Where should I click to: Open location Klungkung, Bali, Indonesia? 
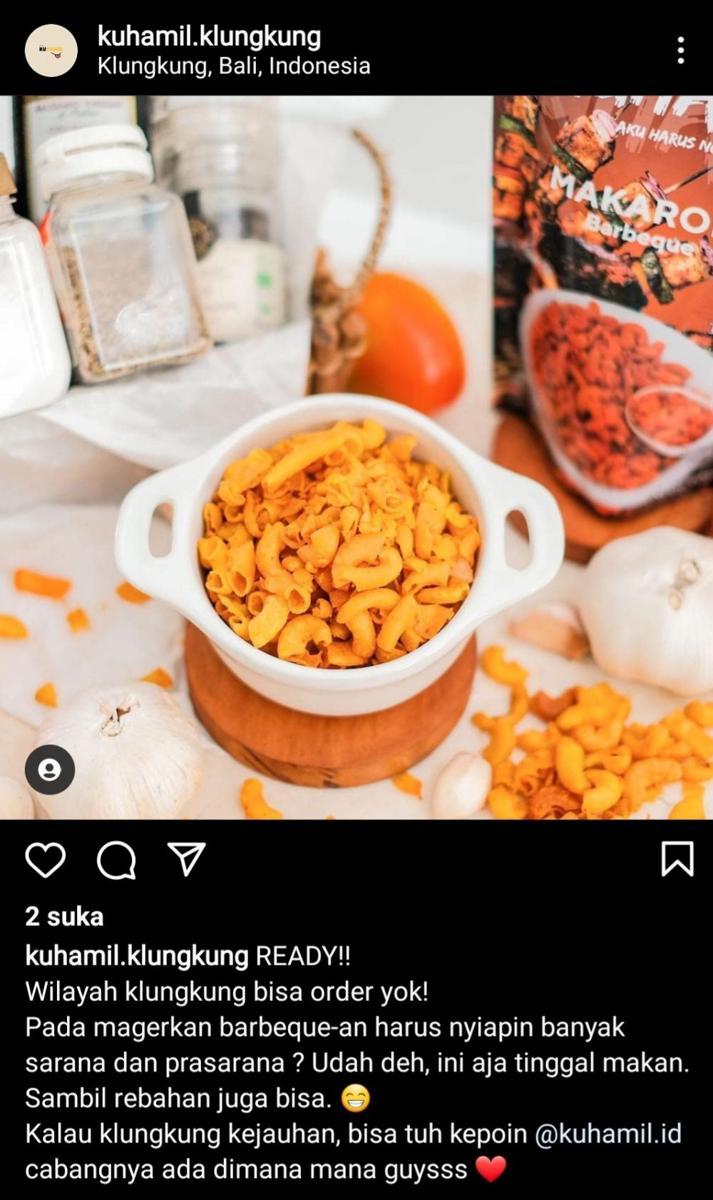click(x=234, y=67)
